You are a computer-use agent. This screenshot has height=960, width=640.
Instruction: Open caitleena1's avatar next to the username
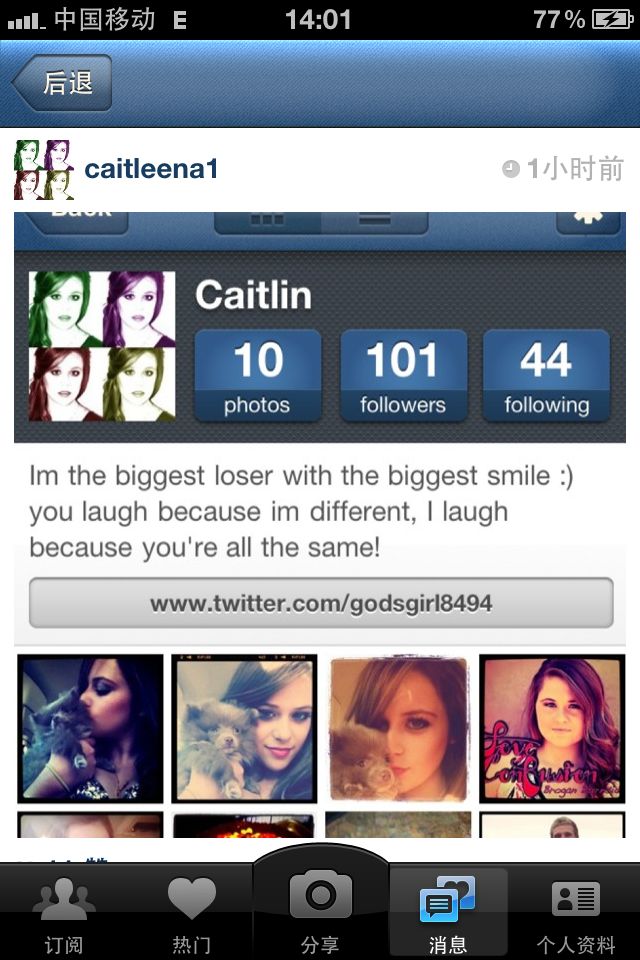coord(43,169)
